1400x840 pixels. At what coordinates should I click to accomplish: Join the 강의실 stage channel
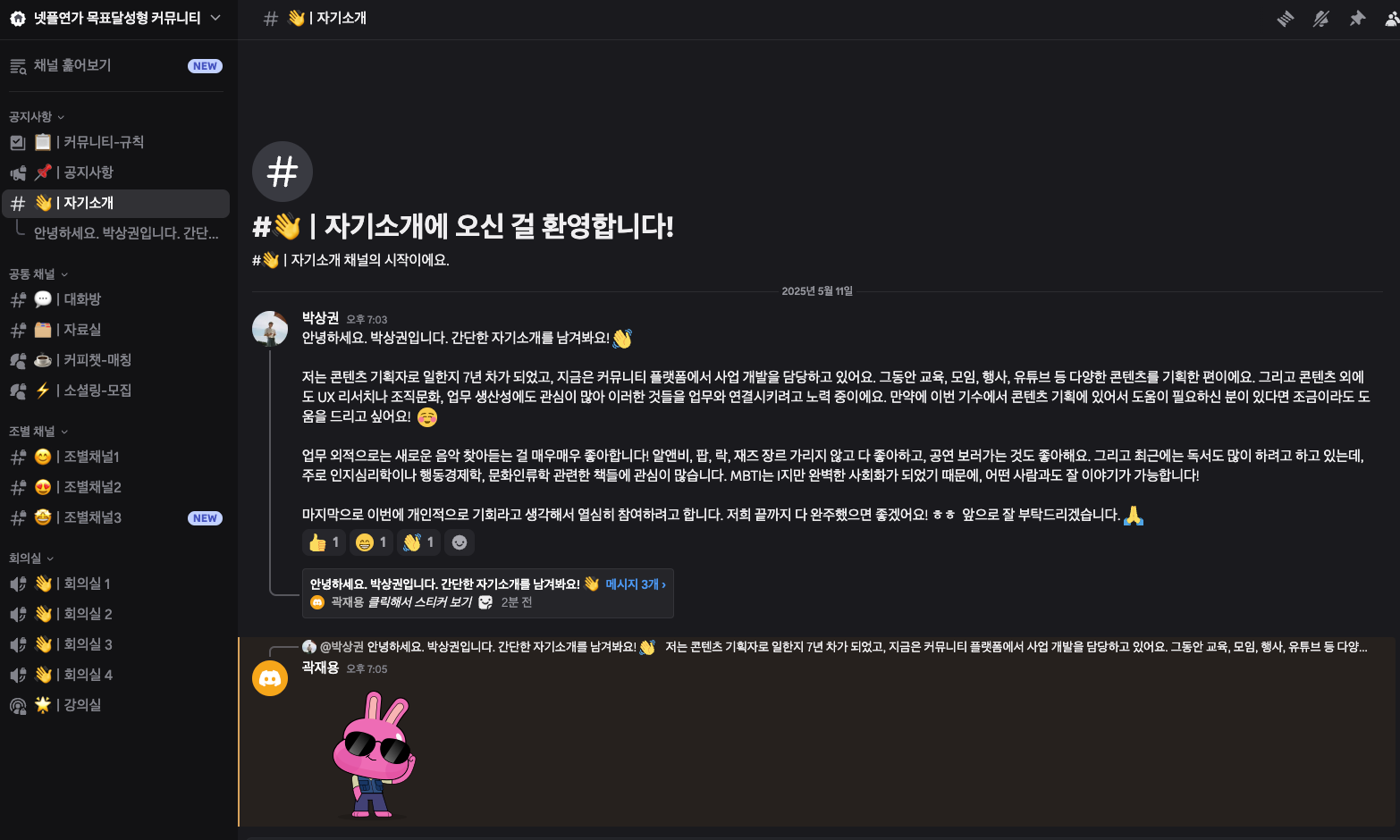(x=81, y=705)
